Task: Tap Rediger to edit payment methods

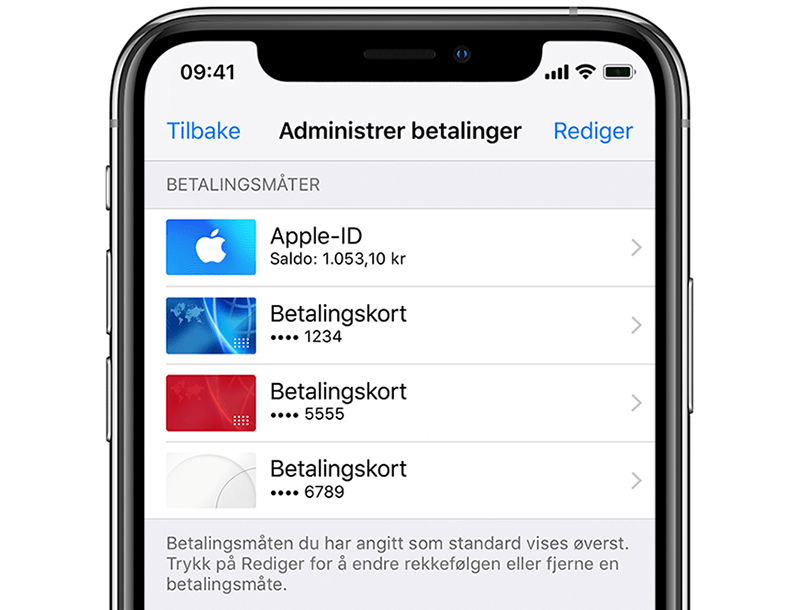Action: 593,131
